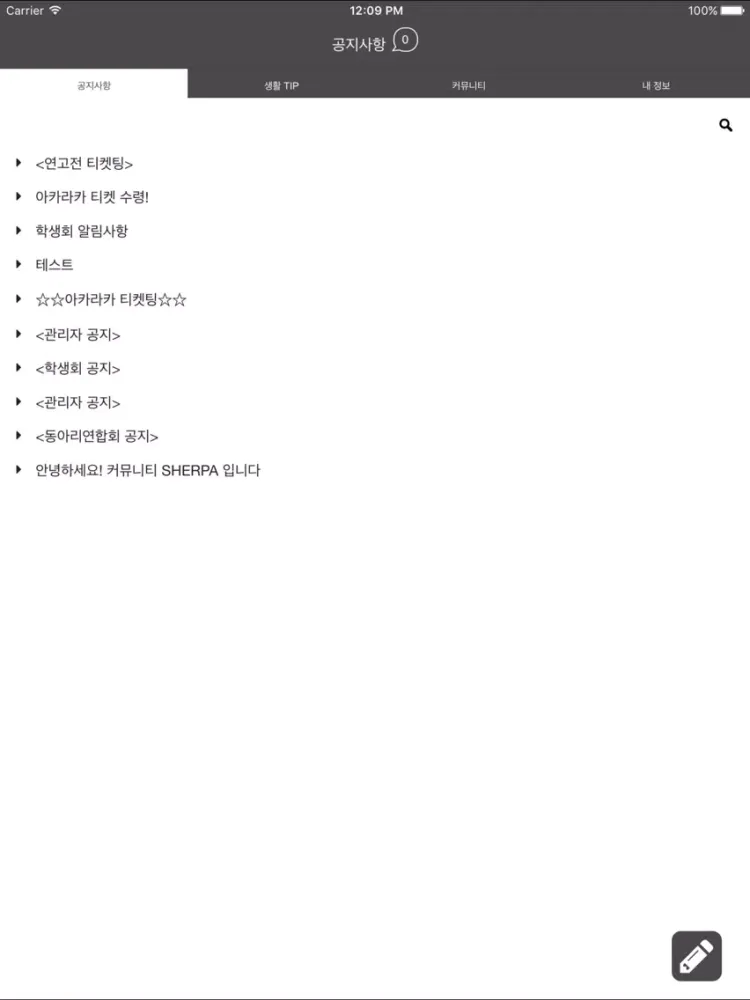Expand 아카라카 티켓 수령! notice
This screenshot has height=1000, width=750.
pos(92,198)
